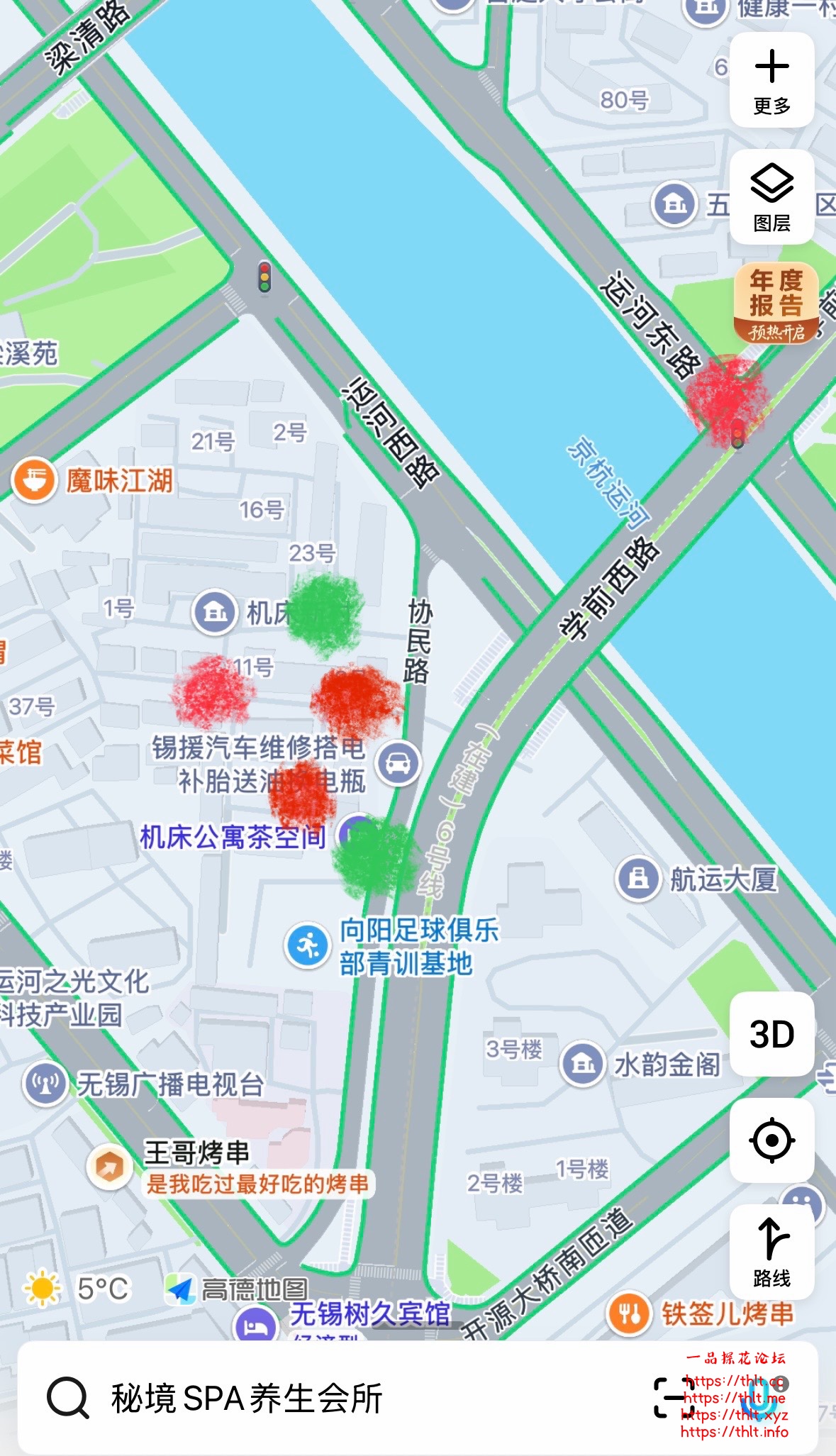Switch the map to 3D view
This screenshot has height=1456, width=836.
pos(771,1034)
